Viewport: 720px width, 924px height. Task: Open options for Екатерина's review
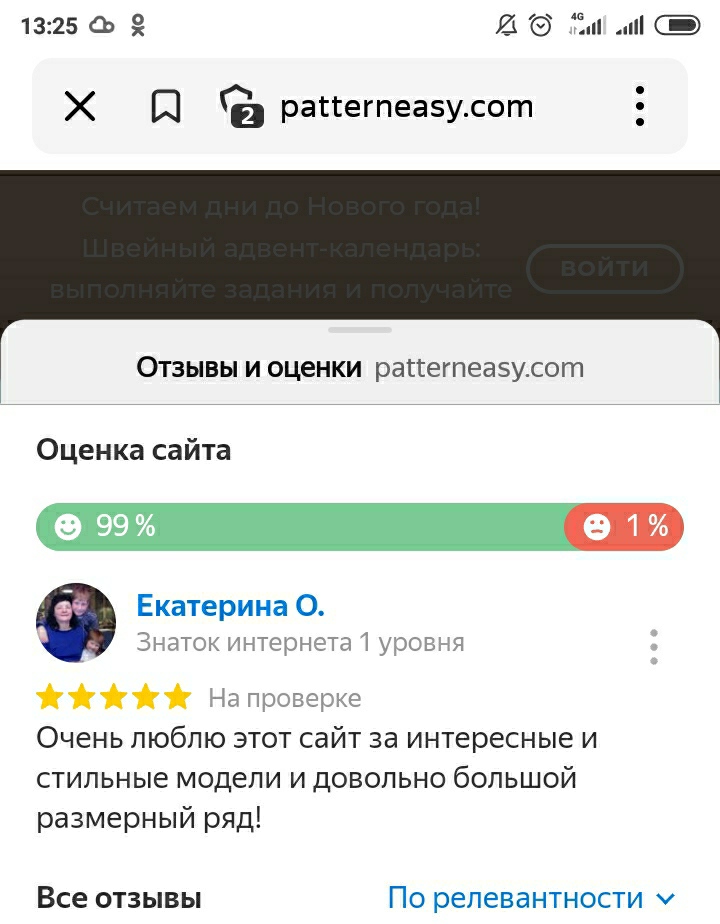[x=653, y=647]
